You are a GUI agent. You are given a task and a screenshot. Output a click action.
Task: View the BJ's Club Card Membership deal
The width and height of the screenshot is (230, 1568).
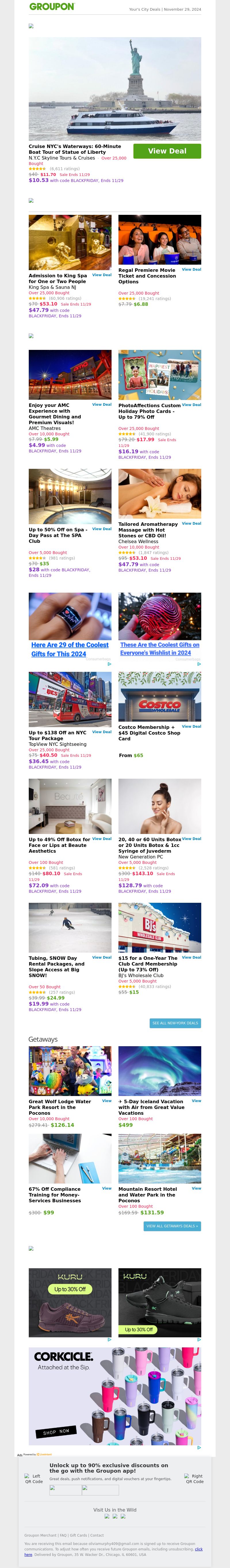191,957
